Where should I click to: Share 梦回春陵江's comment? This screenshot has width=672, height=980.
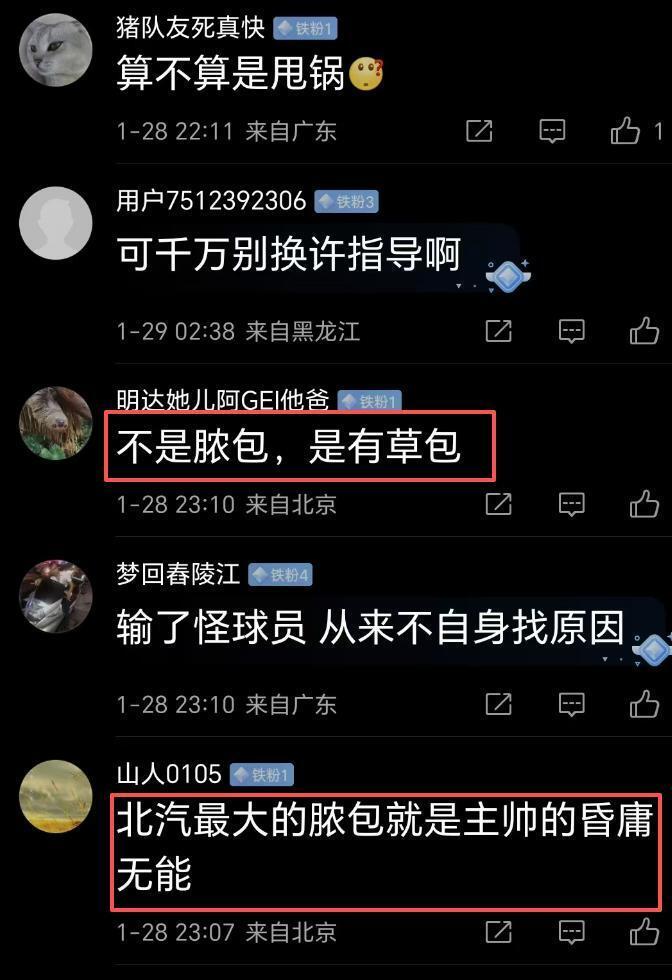(498, 704)
